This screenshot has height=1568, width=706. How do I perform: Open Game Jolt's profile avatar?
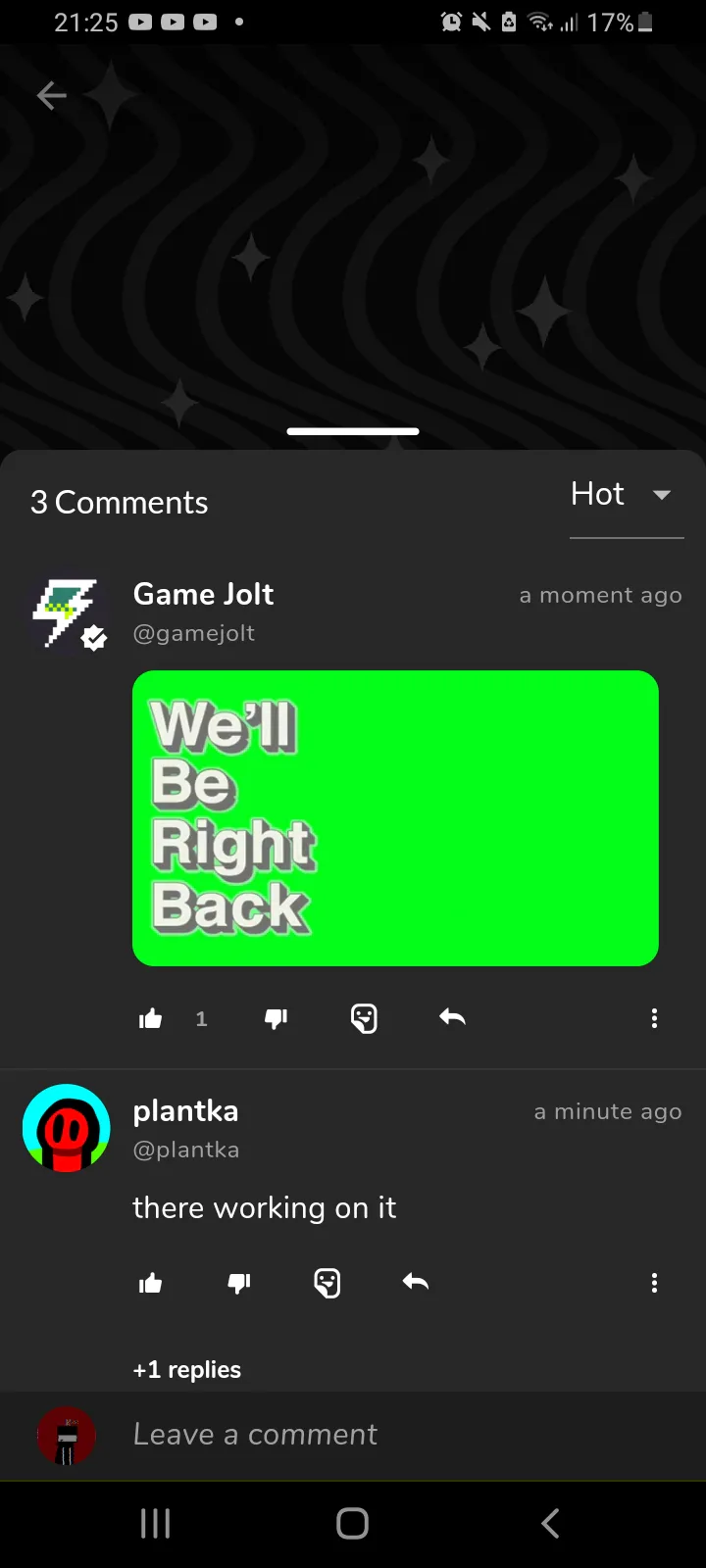(68, 613)
